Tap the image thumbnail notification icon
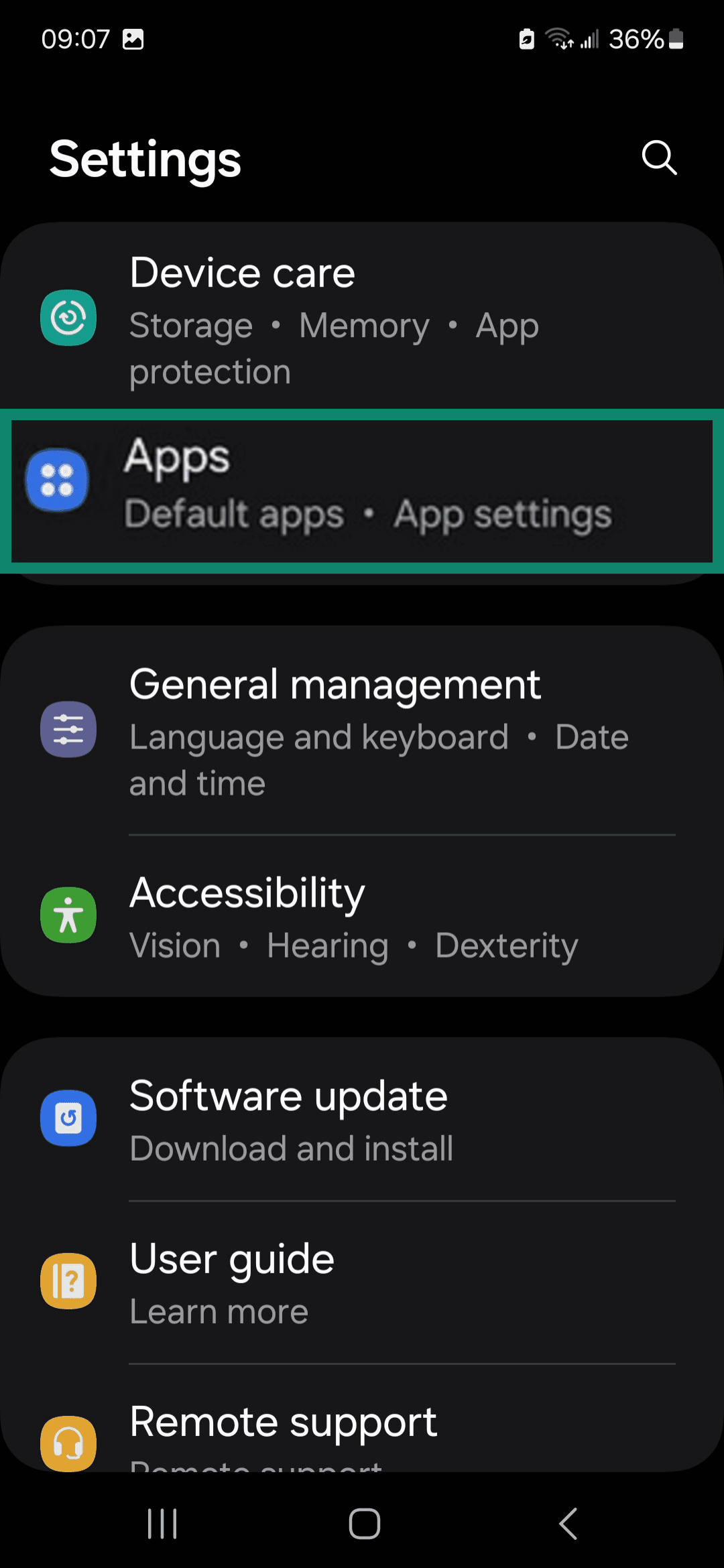 coord(135,39)
